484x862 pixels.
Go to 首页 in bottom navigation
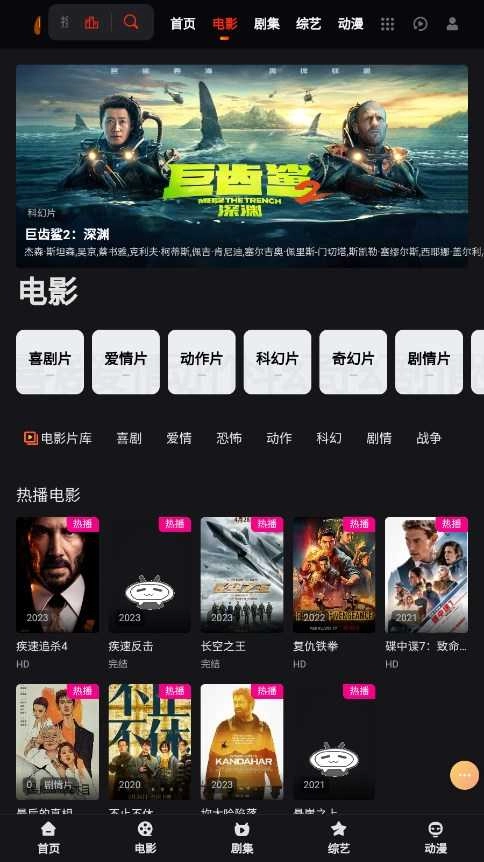click(48, 838)
